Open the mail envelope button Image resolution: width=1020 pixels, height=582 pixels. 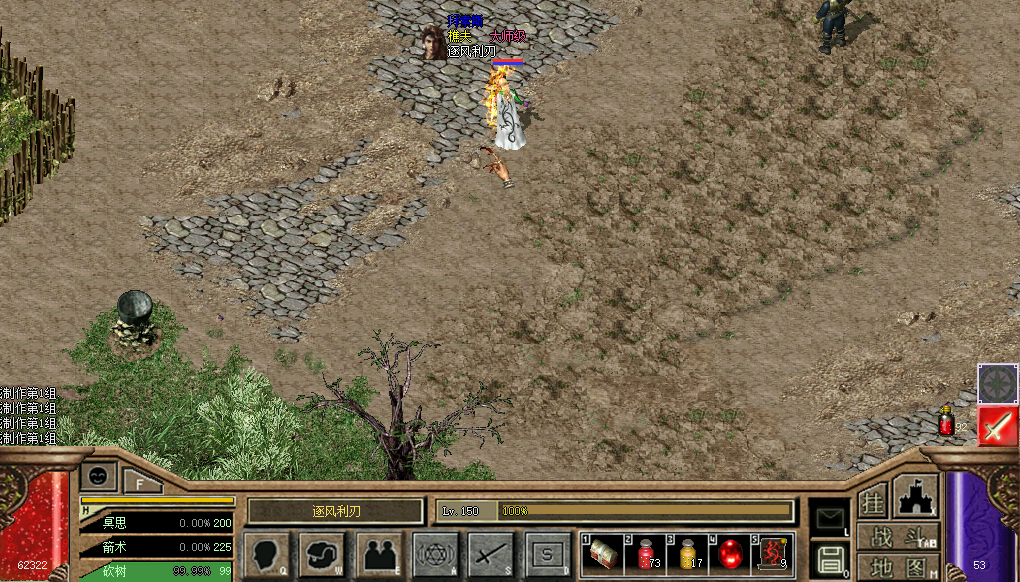(829, 517)
